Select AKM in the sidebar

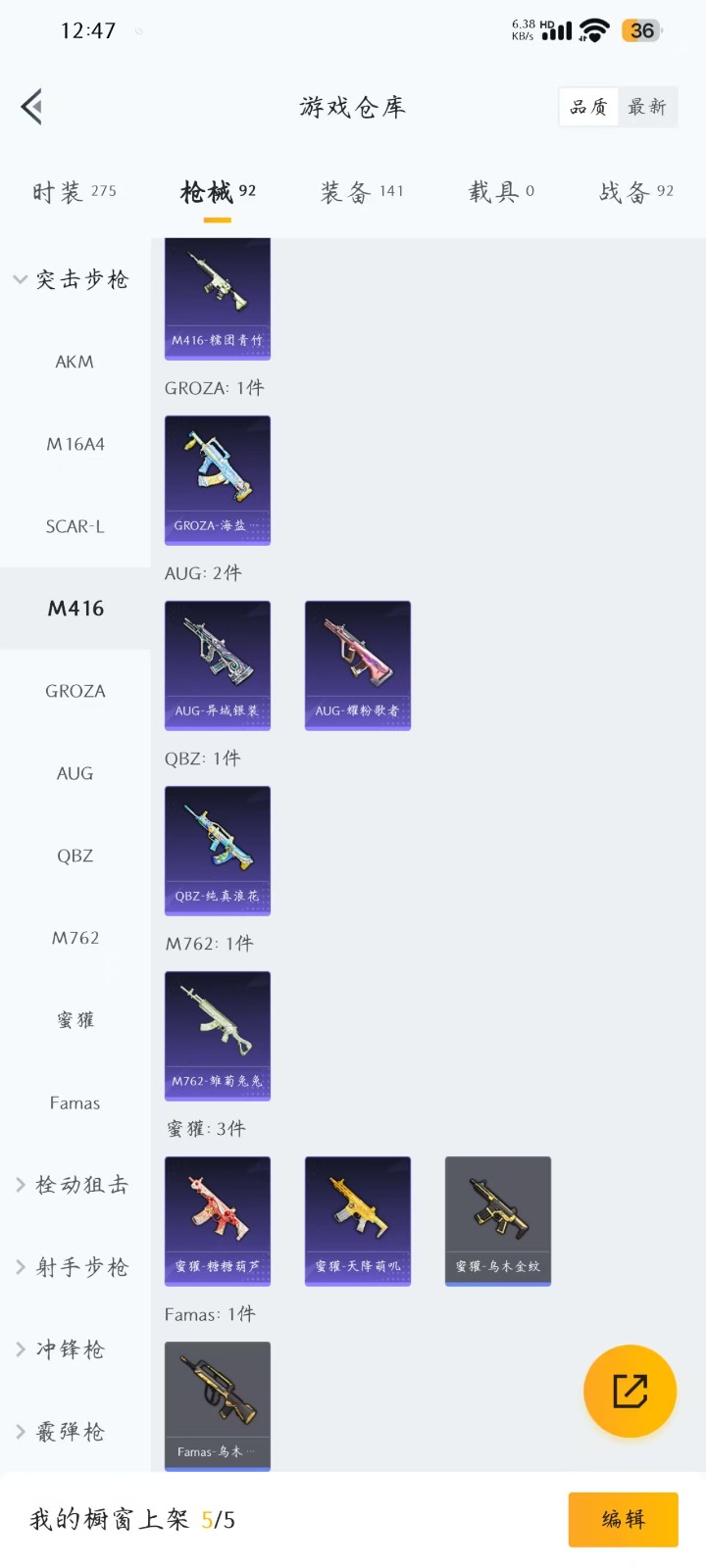[75, 362]
